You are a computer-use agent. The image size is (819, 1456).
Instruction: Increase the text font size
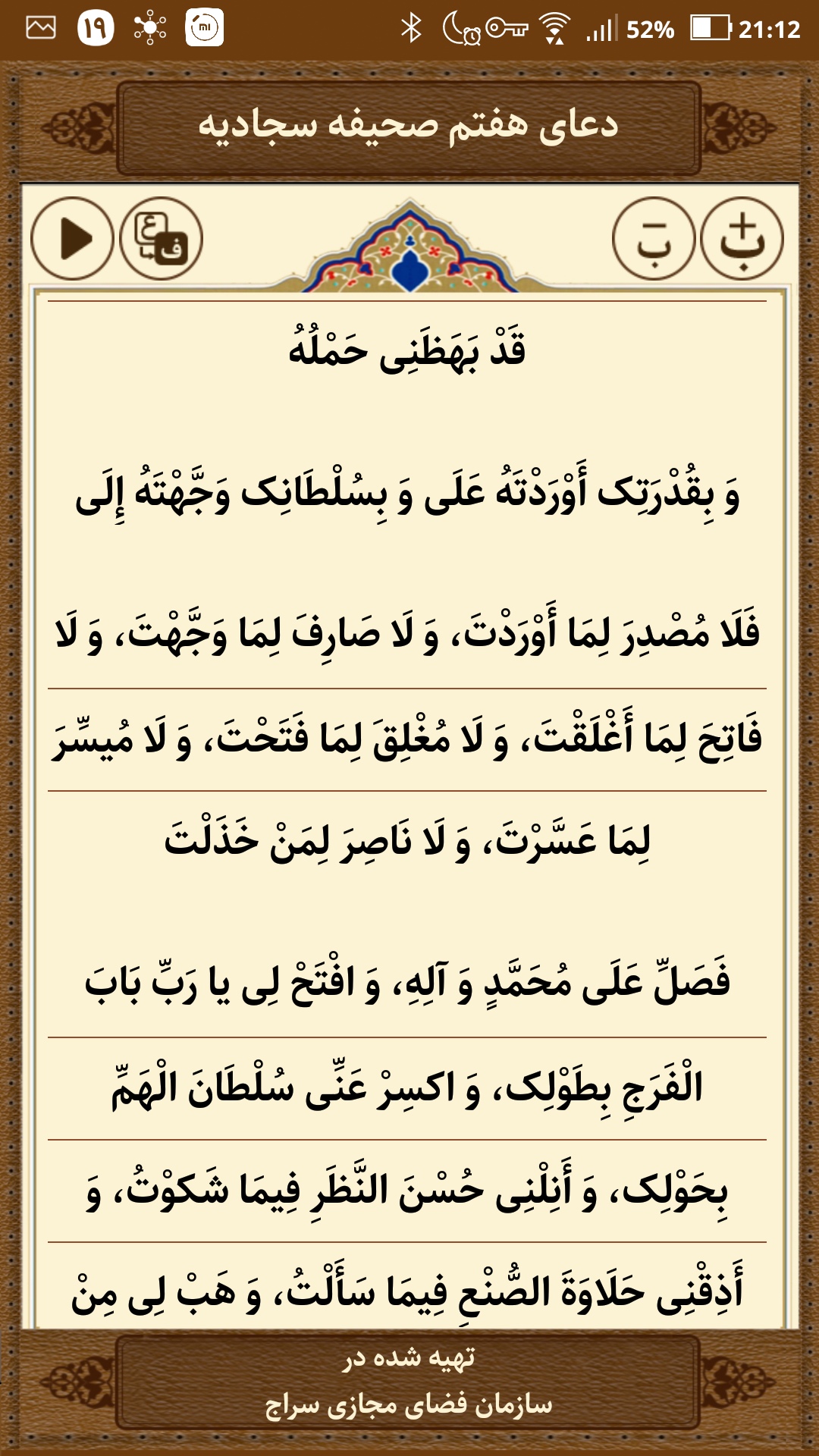tap(742, 239)
